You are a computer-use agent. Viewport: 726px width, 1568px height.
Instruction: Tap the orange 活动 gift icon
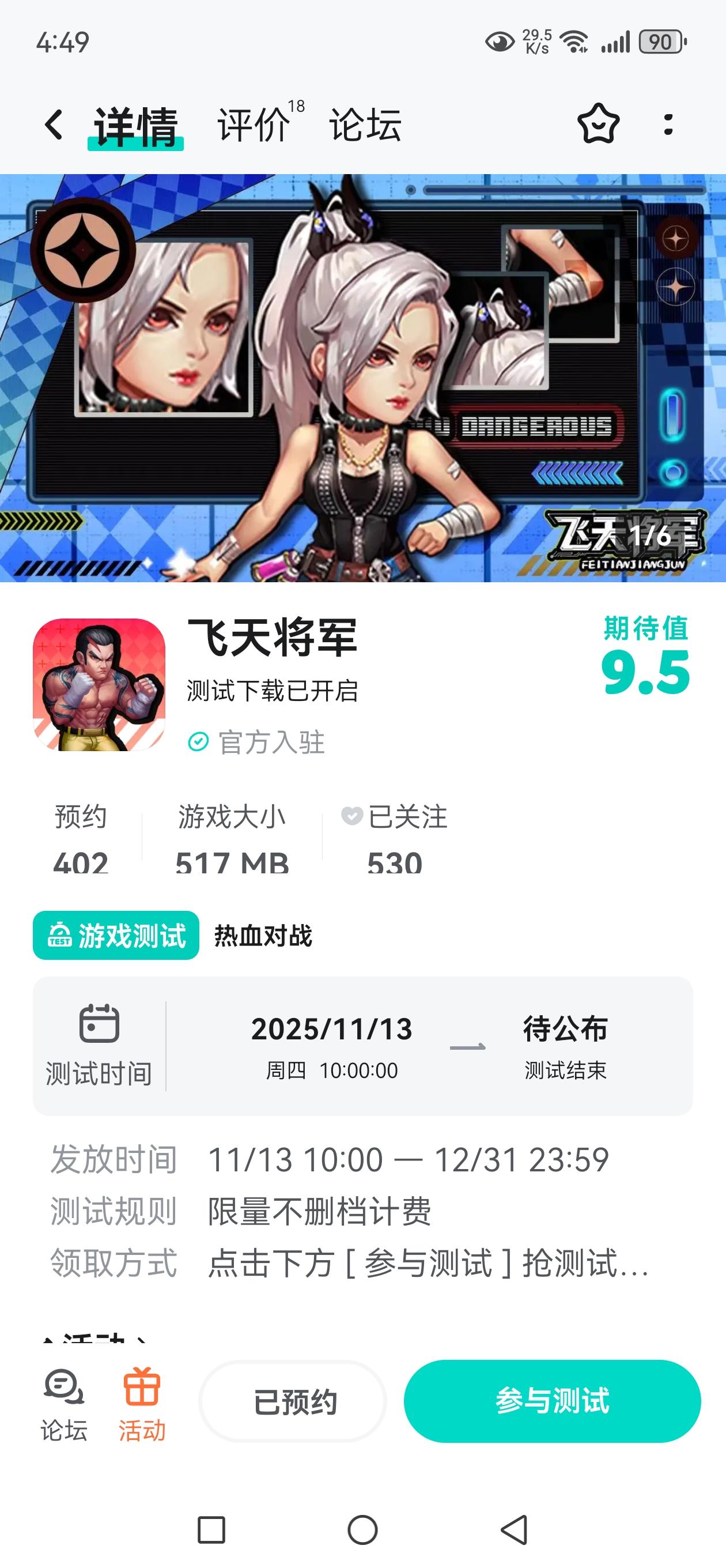pyautogui.click(x=141, y=1404)
